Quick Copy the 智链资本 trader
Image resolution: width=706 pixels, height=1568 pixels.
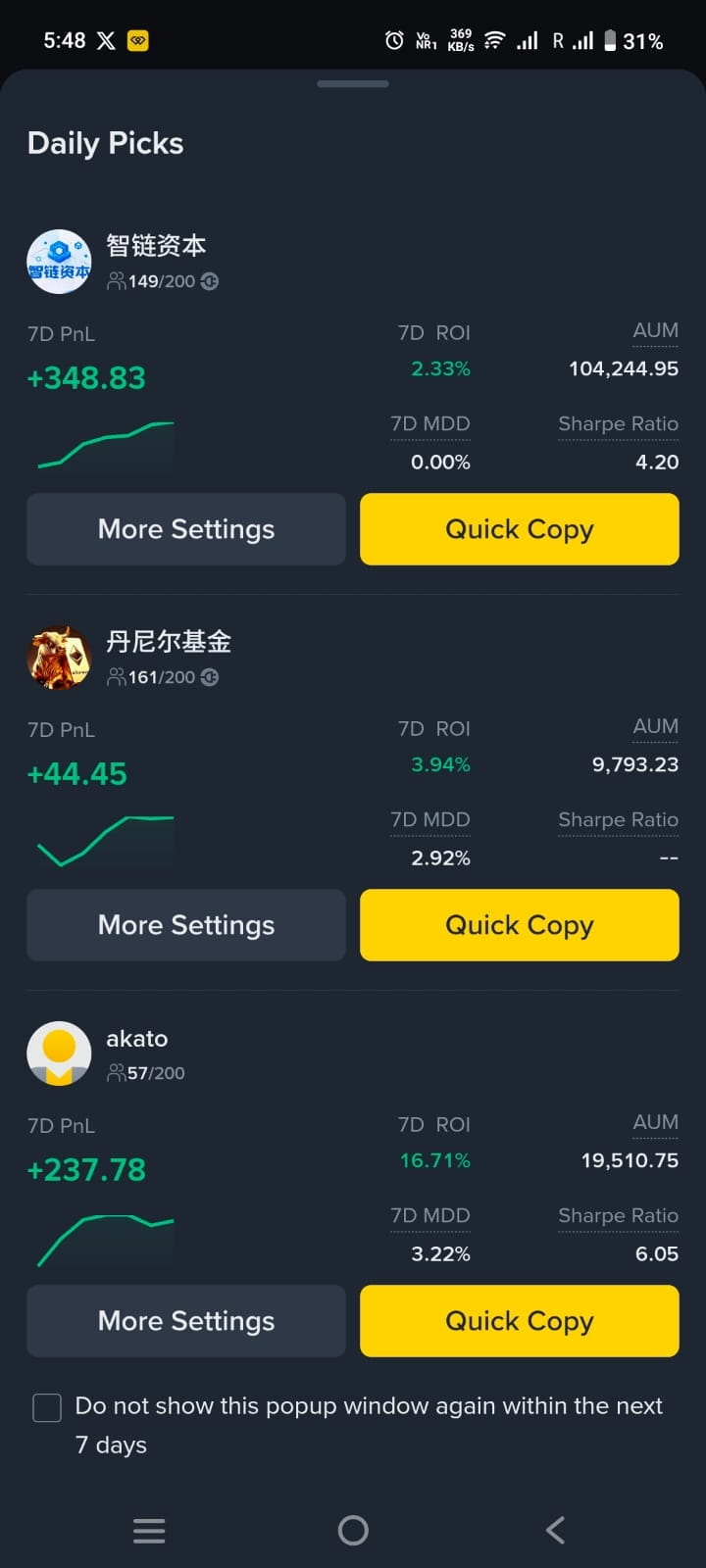coord(519,529)
